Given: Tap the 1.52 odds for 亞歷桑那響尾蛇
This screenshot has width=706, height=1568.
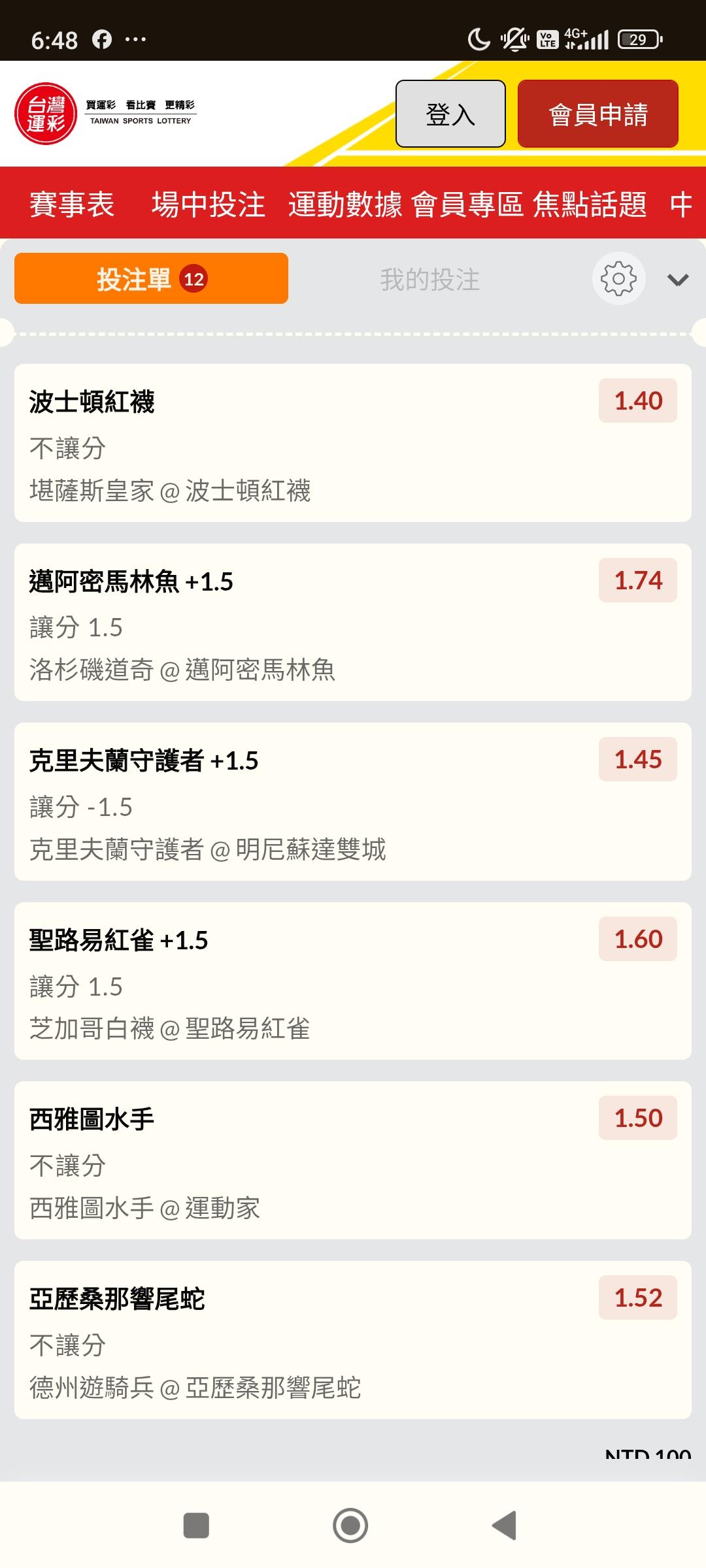Looking at the screenshot, I should [x=638, y=1298].
